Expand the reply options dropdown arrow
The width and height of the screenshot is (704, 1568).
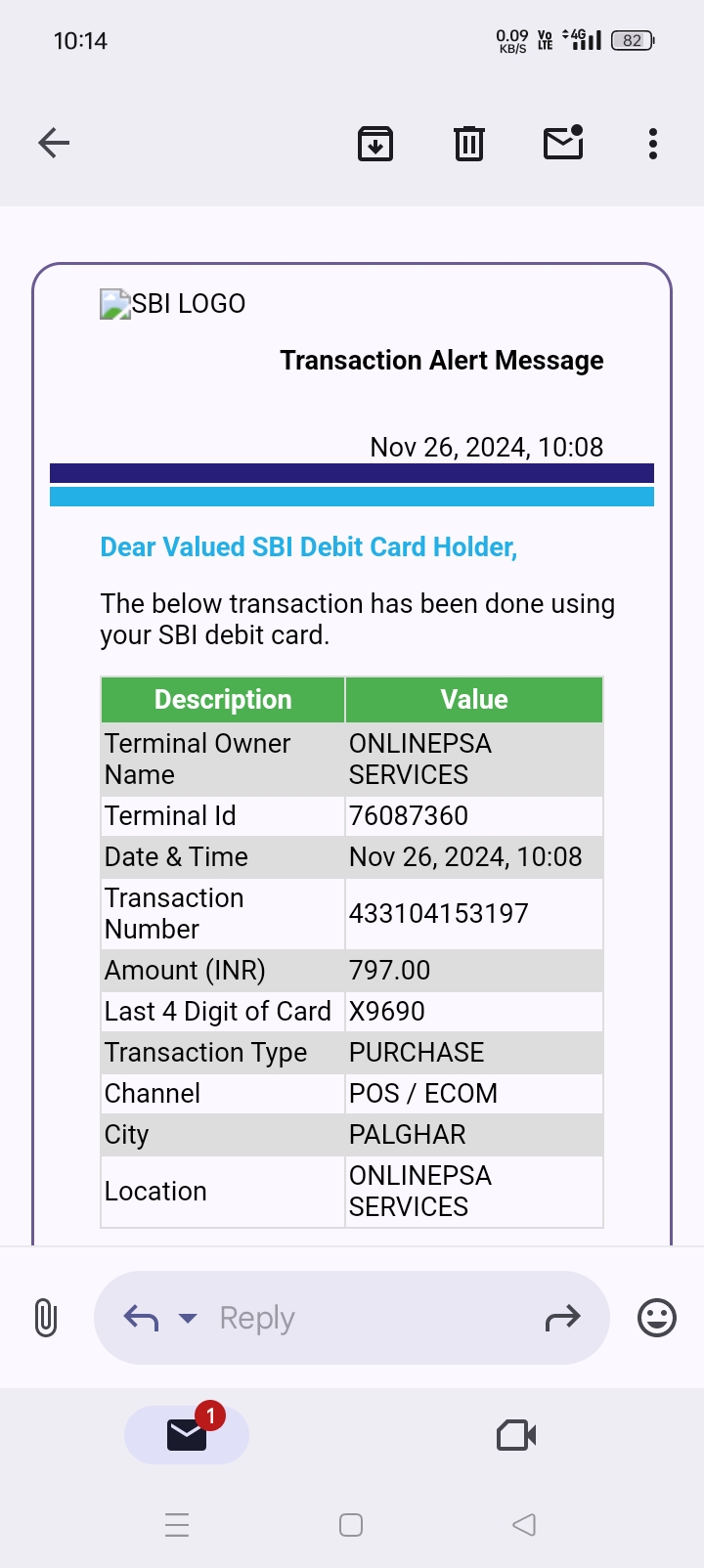pyautogui.click(x=188, y=1318)
